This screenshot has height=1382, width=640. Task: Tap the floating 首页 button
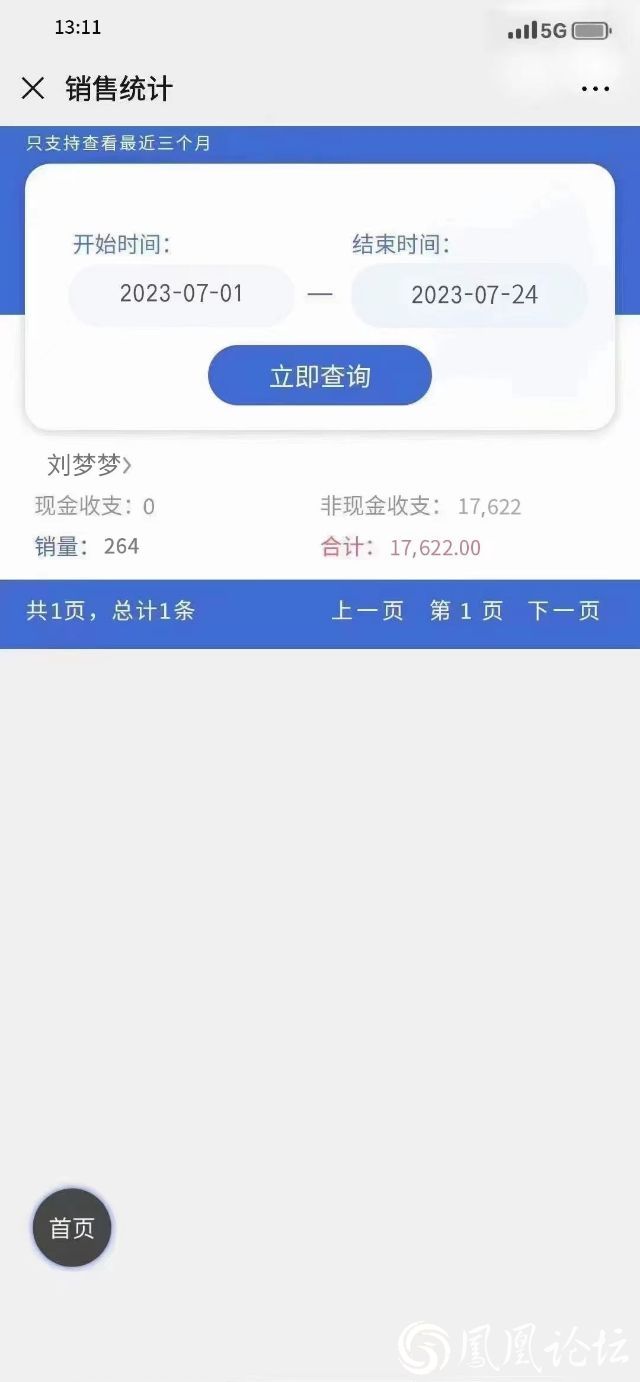(x=72, y=1228)
